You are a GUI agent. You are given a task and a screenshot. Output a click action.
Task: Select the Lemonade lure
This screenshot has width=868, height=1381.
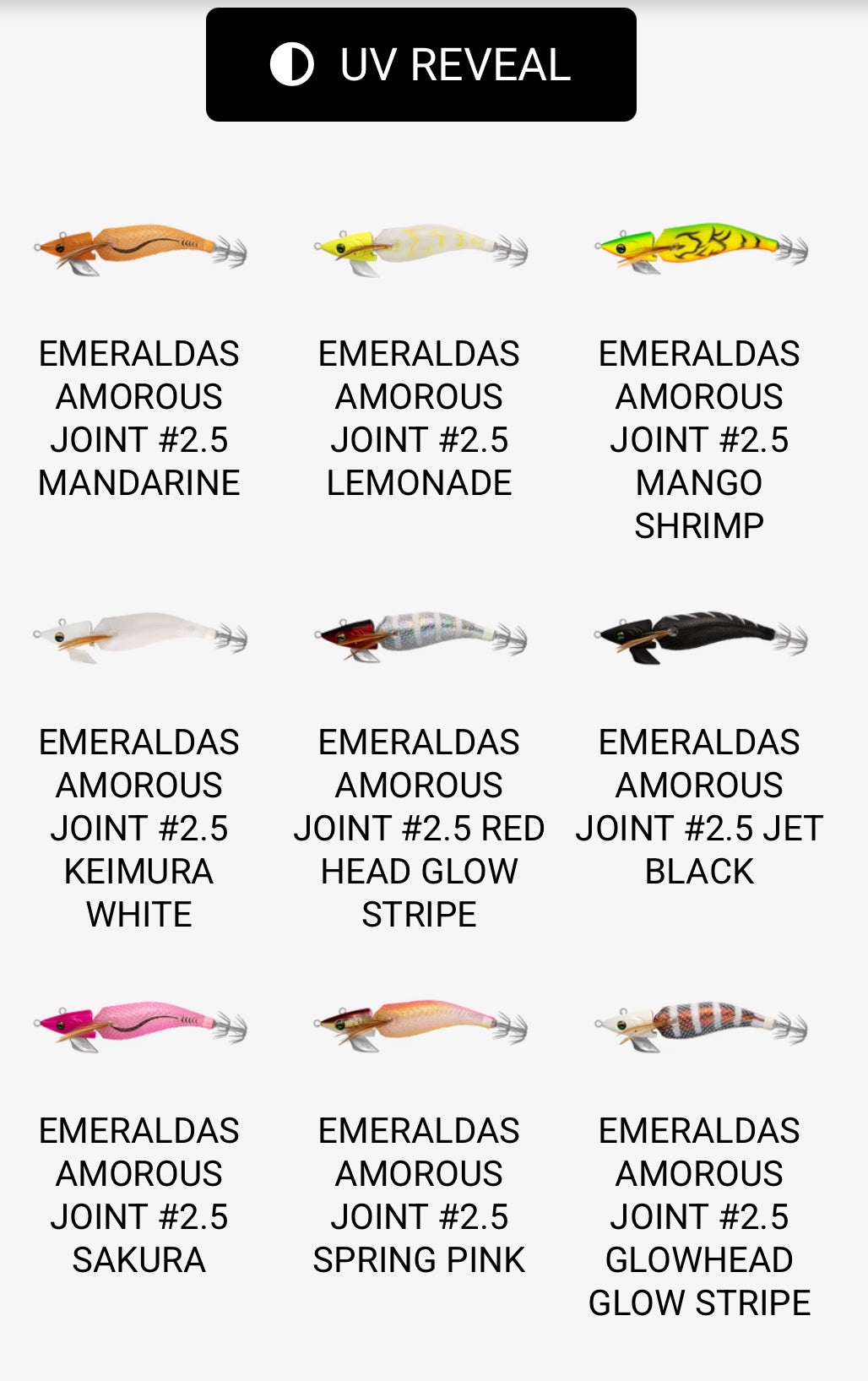[420, 249]
